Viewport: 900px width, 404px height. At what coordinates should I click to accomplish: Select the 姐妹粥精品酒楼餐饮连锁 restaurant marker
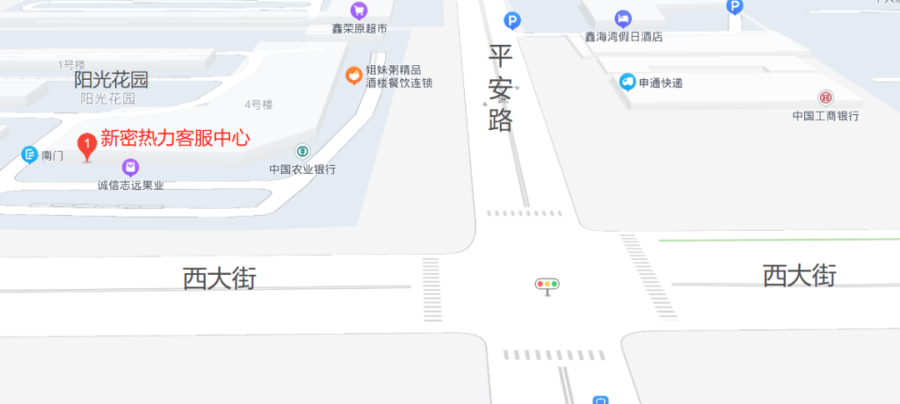(353, 75)
